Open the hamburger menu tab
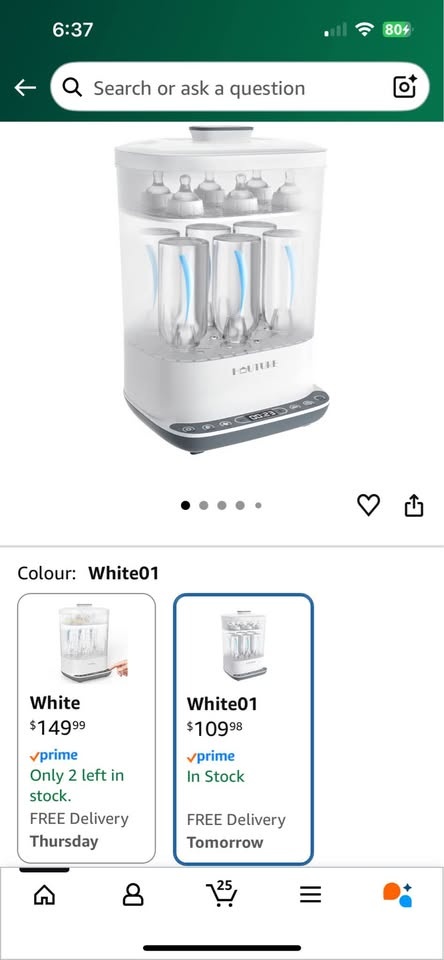Viewport: 444px width, 960px height. [x=310, y=895]
